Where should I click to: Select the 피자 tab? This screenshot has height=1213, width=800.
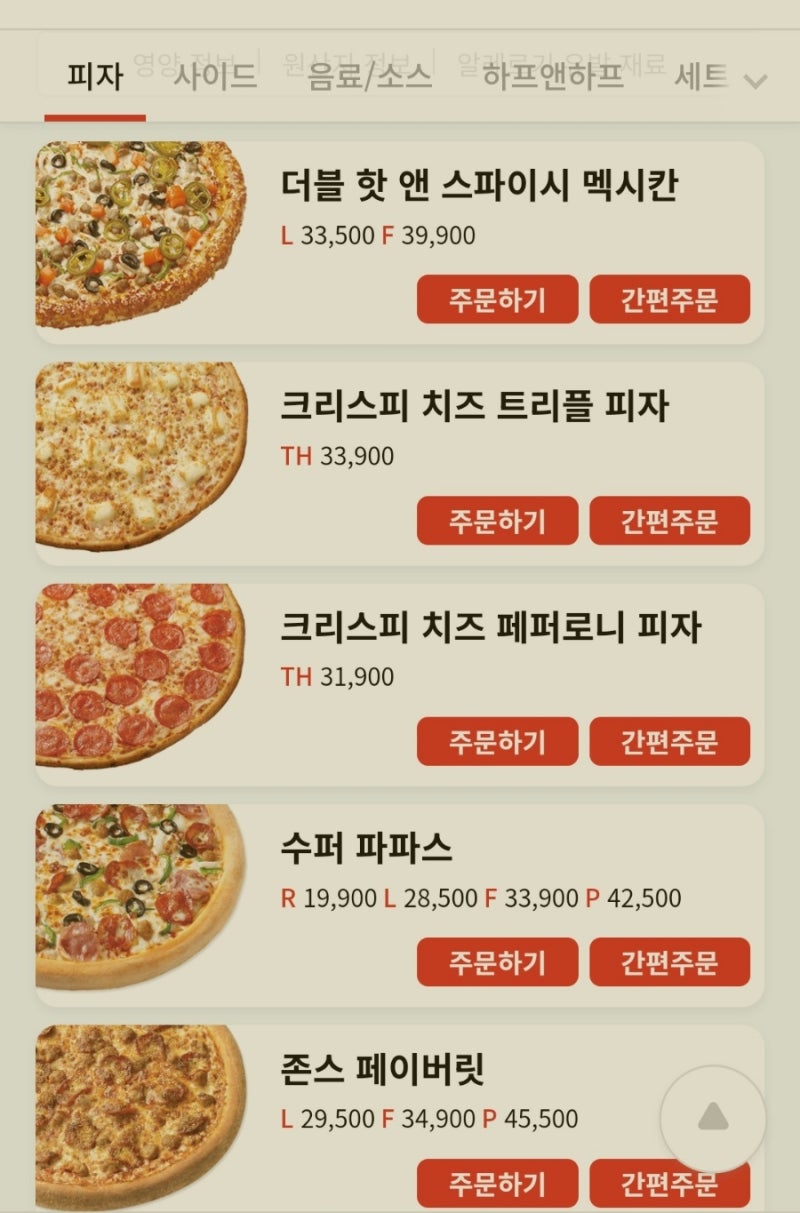coord(94,74)
